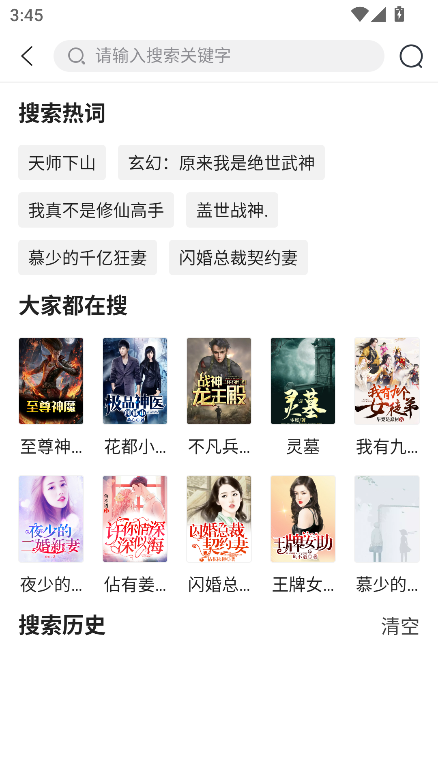Open the book 至尊神魔
The image size is (438, 779).
[x=51, y=381]
